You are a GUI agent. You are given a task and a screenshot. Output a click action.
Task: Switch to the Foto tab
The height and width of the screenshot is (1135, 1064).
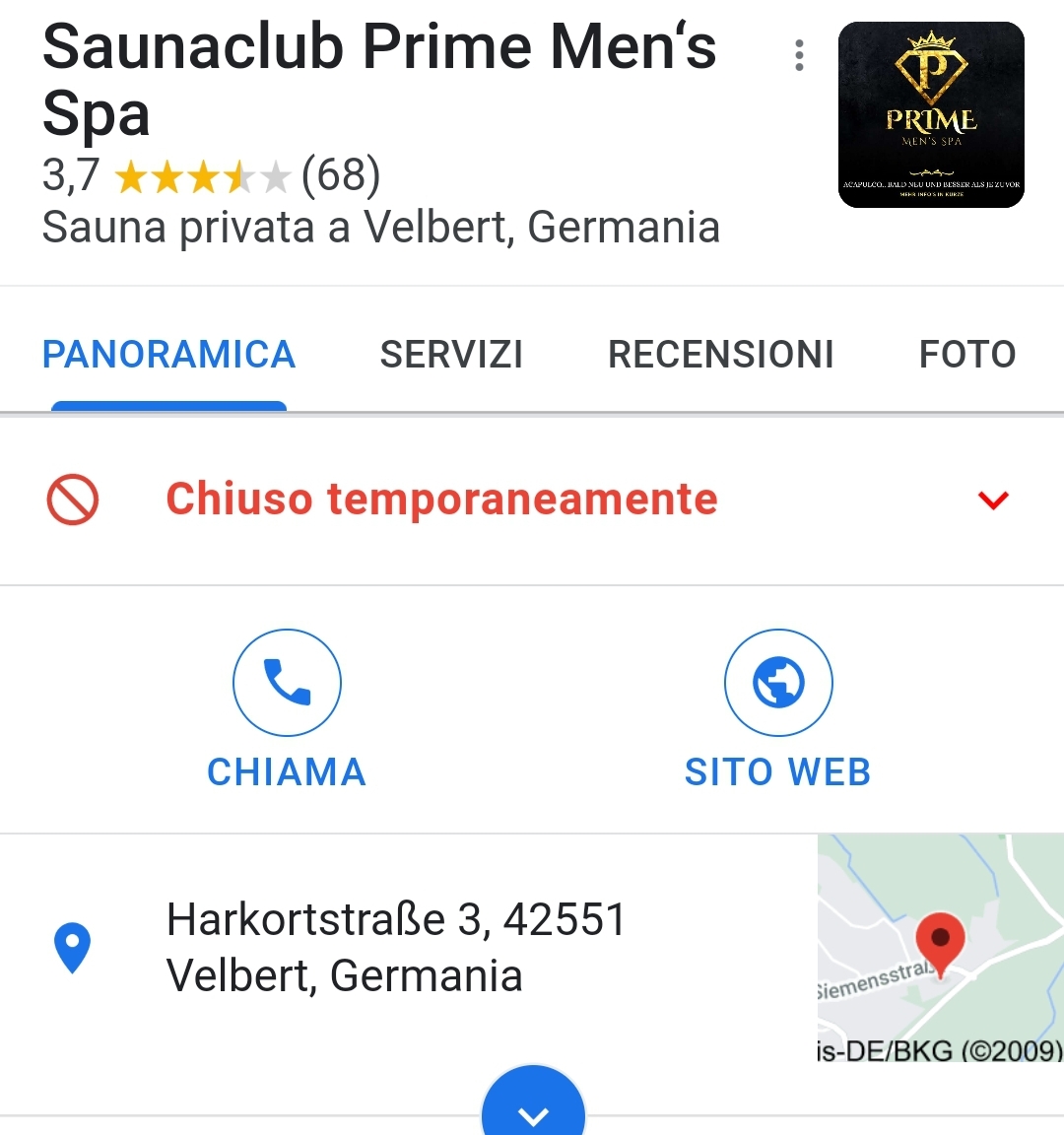(966, 355)
